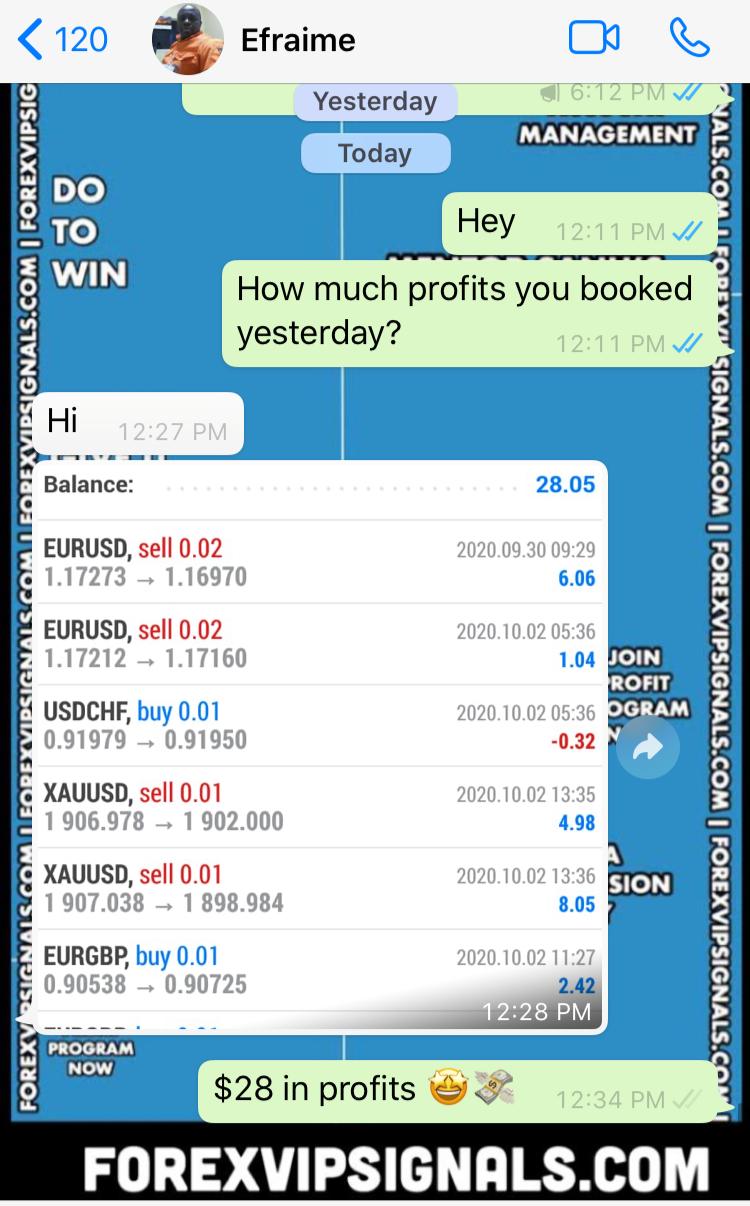750x1206 pixels.
Task: Open Efraime's contact info
Action: pos(298,40)
